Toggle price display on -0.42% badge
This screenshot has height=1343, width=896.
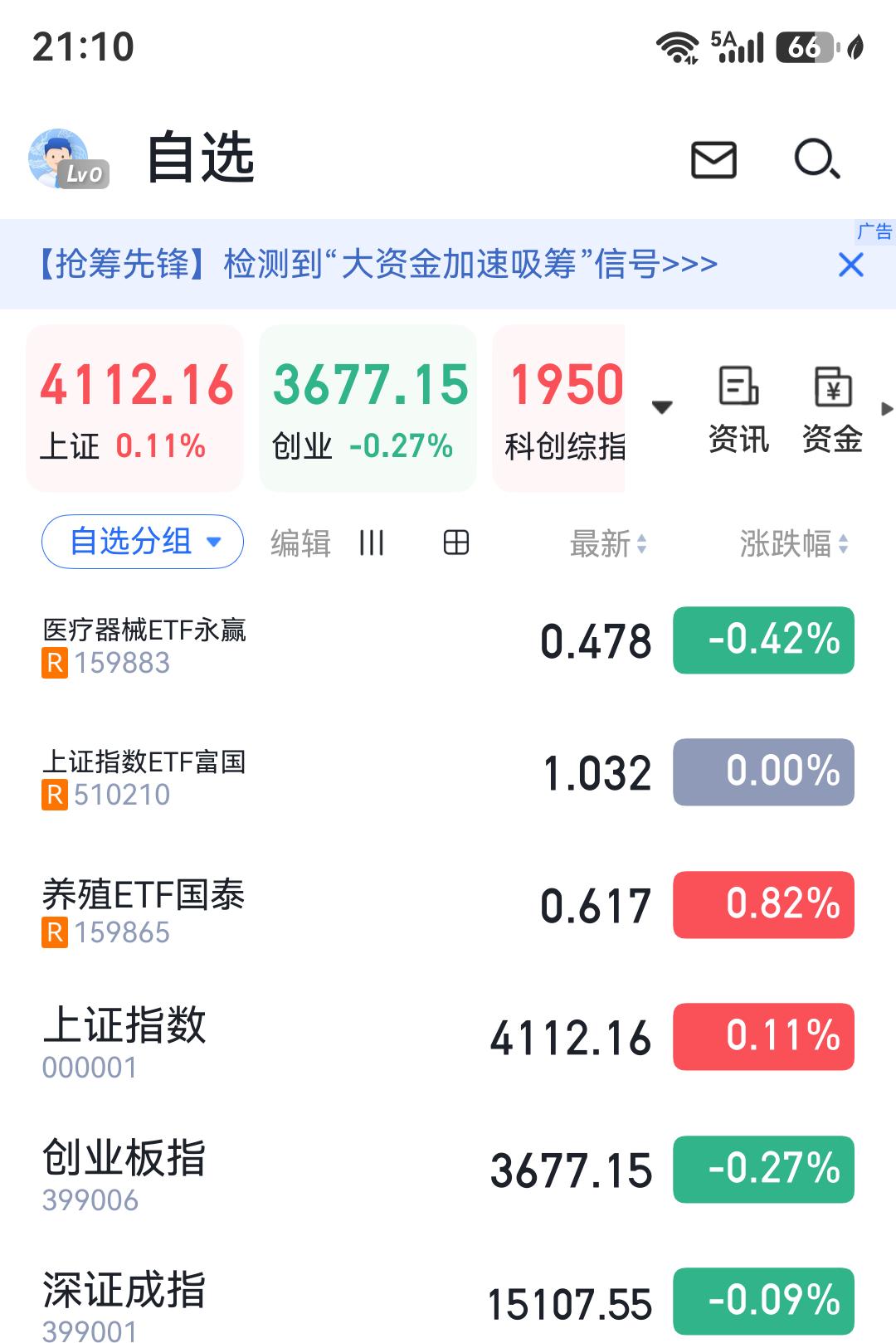click(762, 639)
